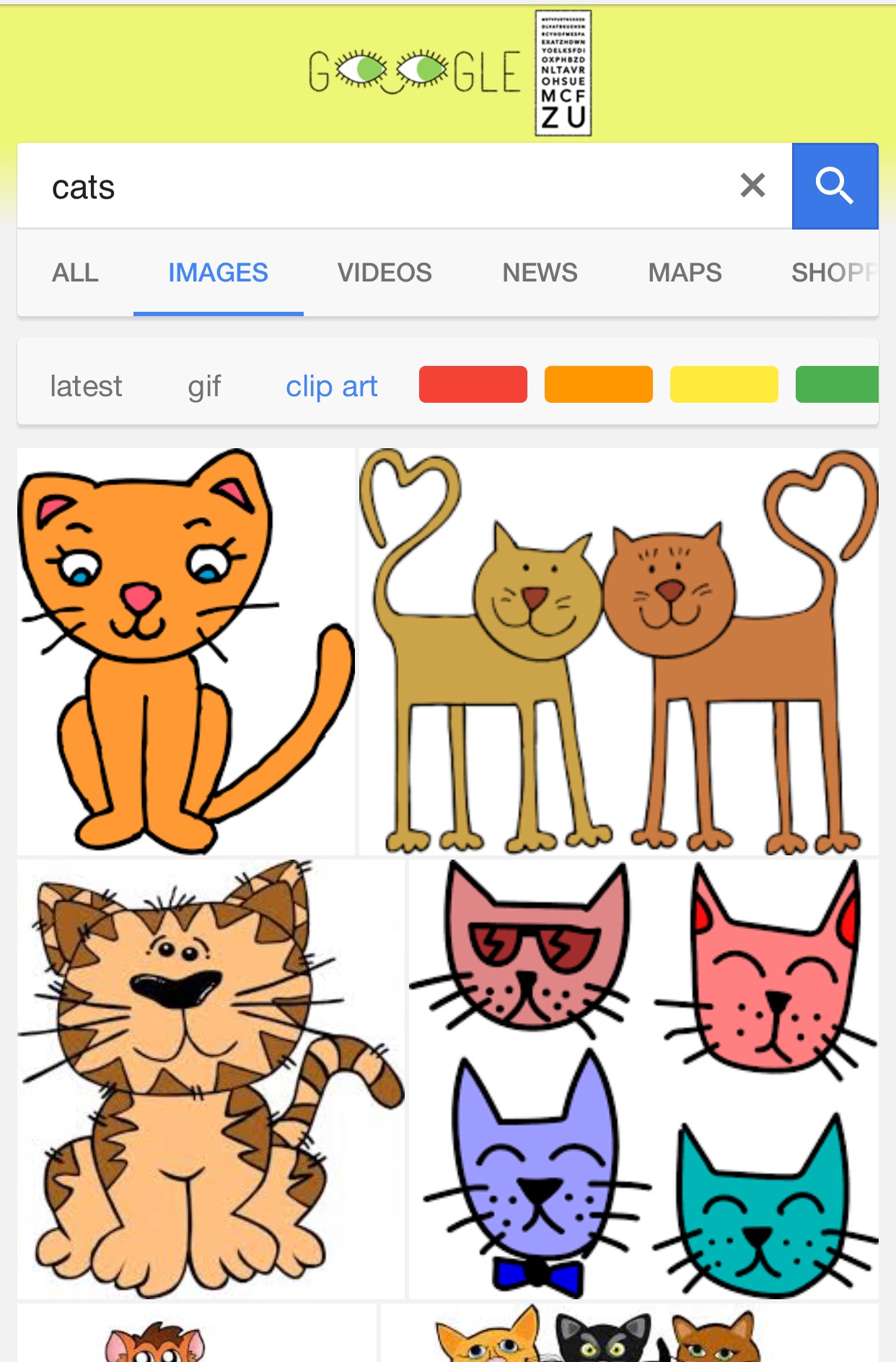Tap the clip art filter chip
The height and width of the screenshot is (1362, 896).
pos(331,386)
